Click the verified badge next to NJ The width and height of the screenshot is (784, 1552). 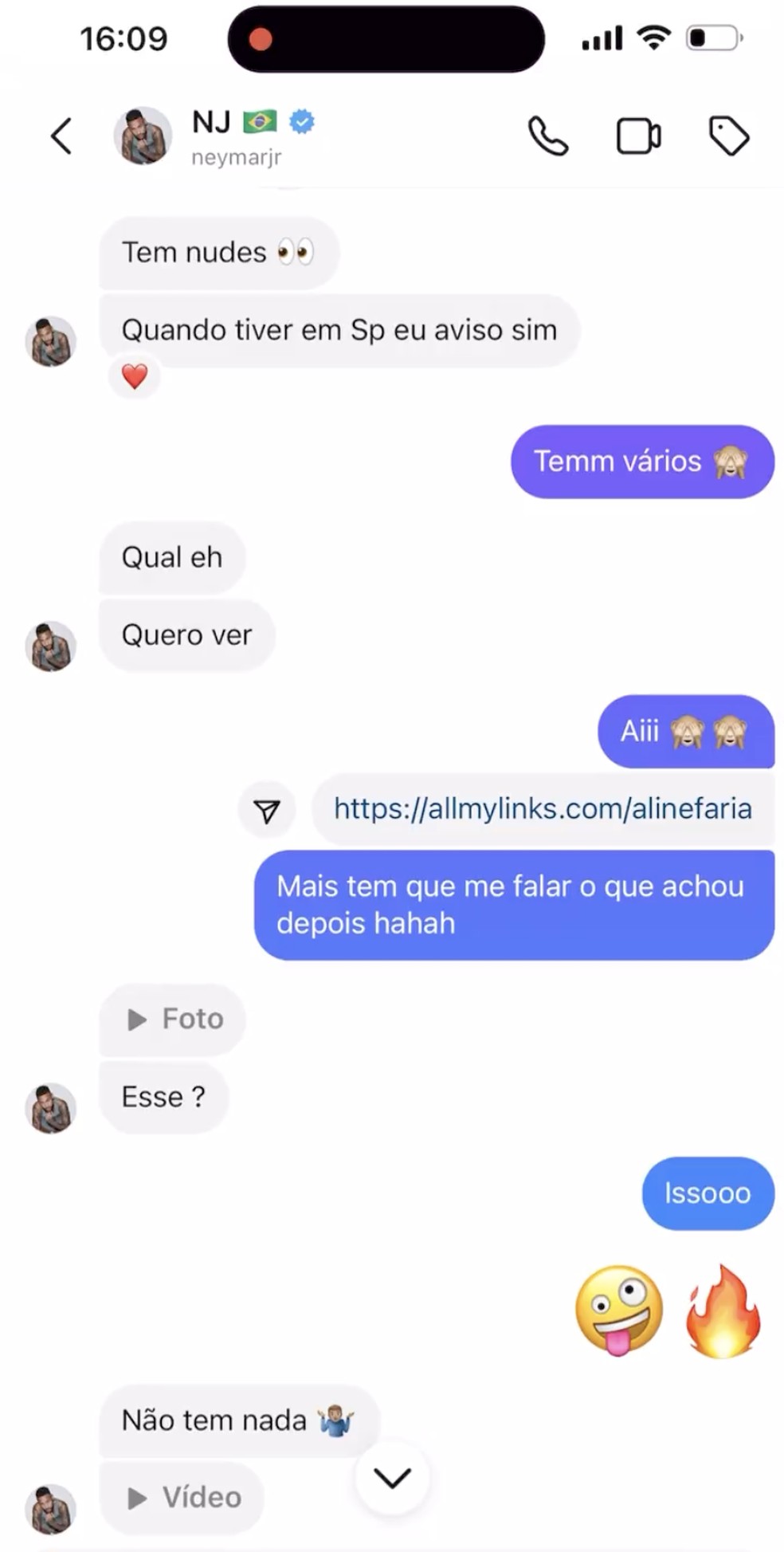tap(300, 121)
